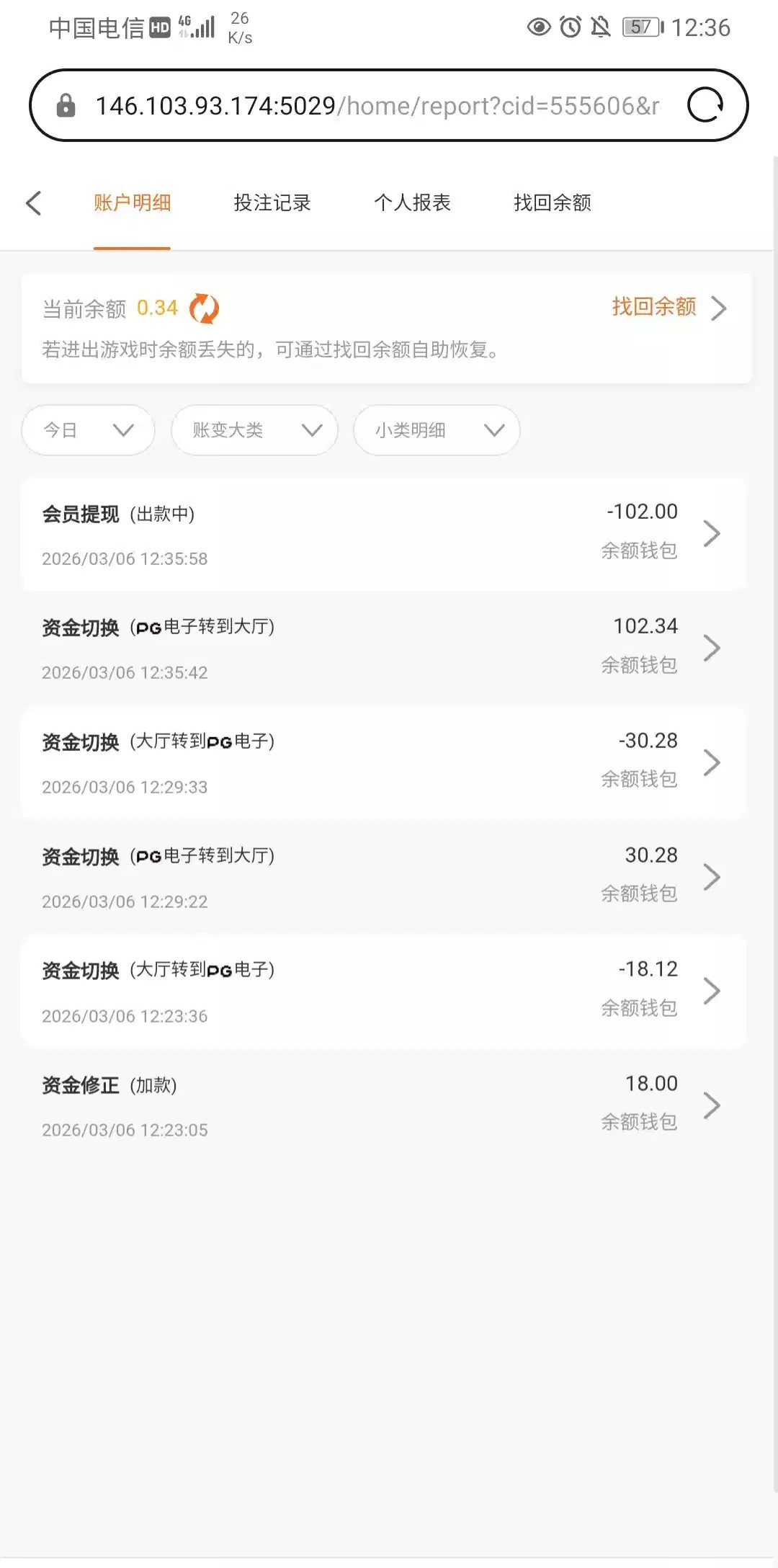Image resolution: width=778 pixels, height=1568 pixels.
Task: Open the -18.12 资金切换 record
Action: point(383,992)
